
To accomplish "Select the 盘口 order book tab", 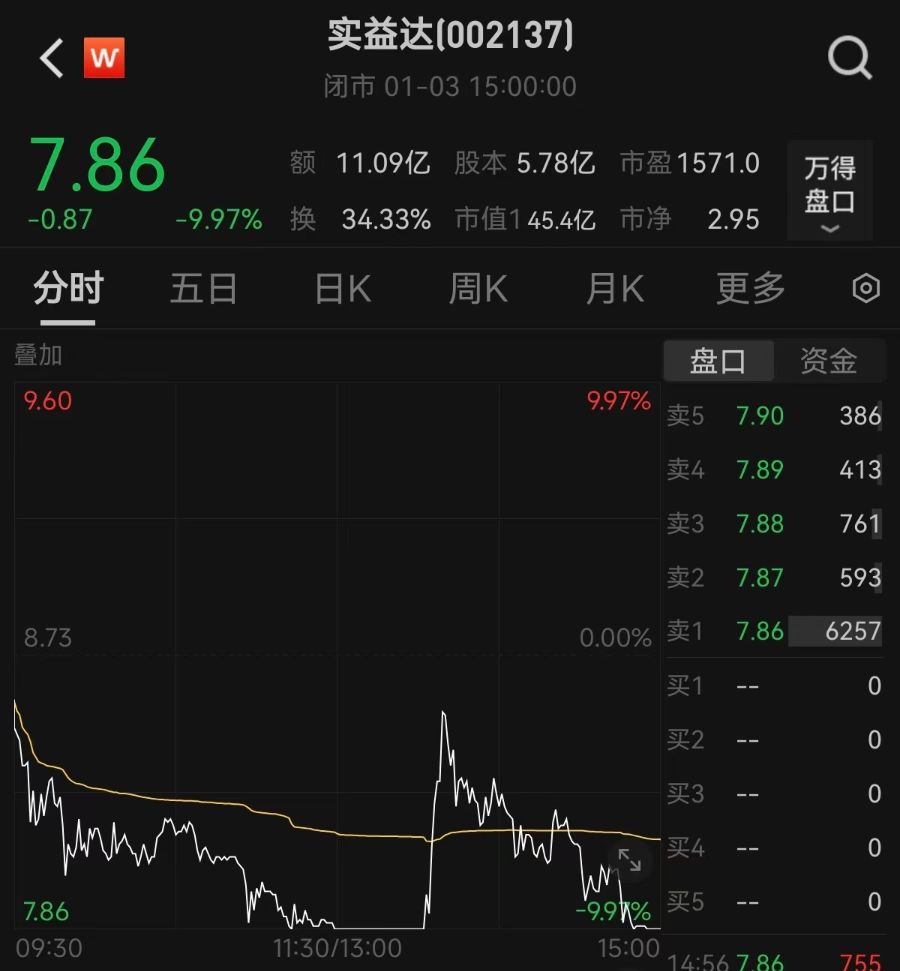I will [x=718, y=361].
